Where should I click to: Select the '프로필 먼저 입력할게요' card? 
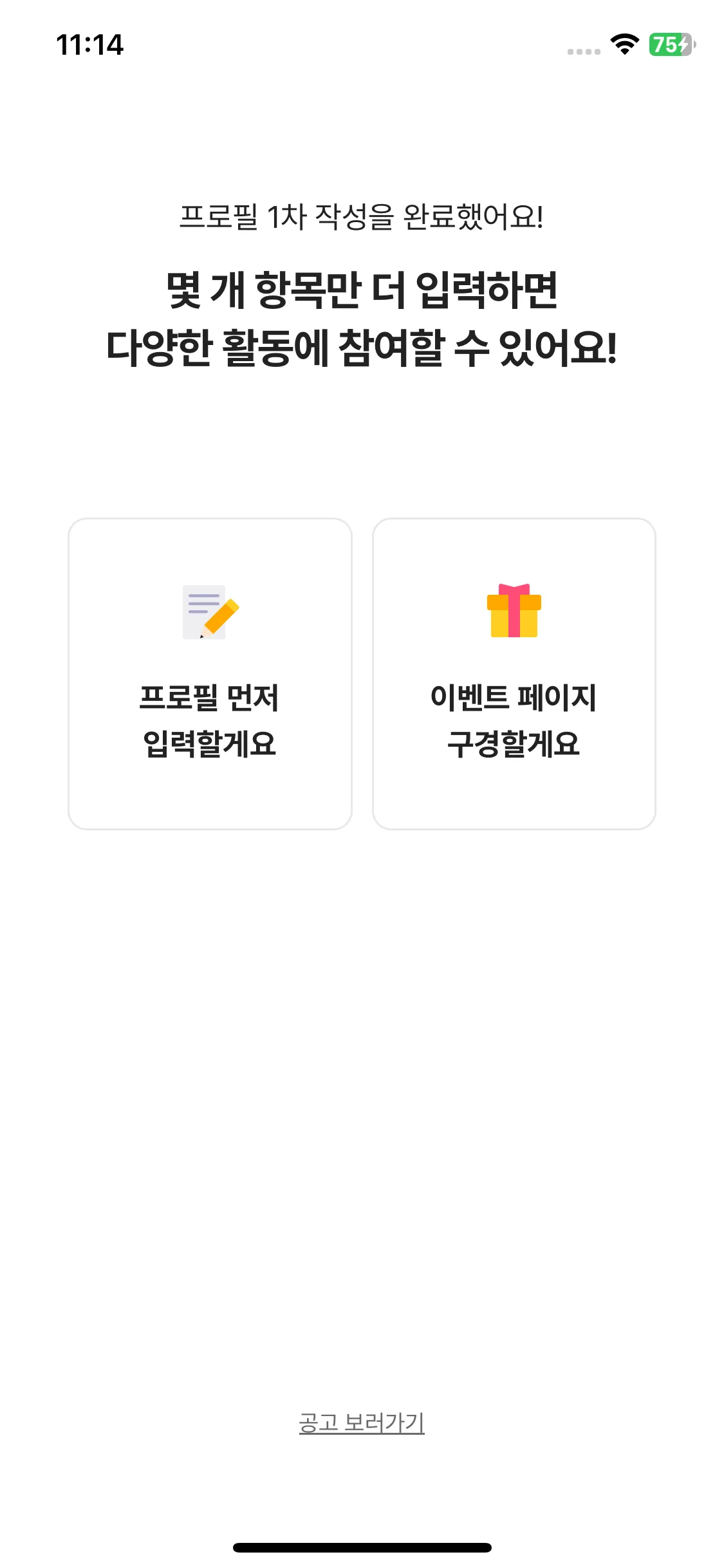[x=210, y=673]
